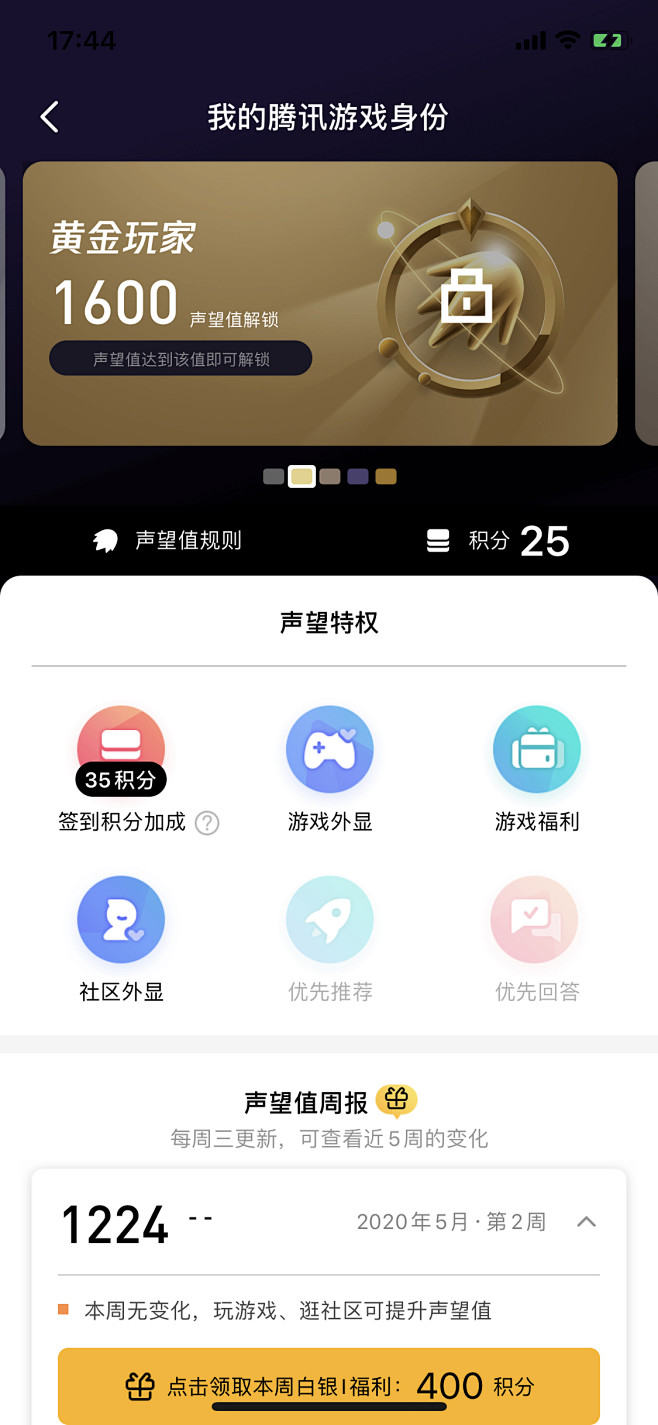Collapse the 2020年5月第2周 weekly report
The image size is (658, 1425).
[x=586, y=1222]
